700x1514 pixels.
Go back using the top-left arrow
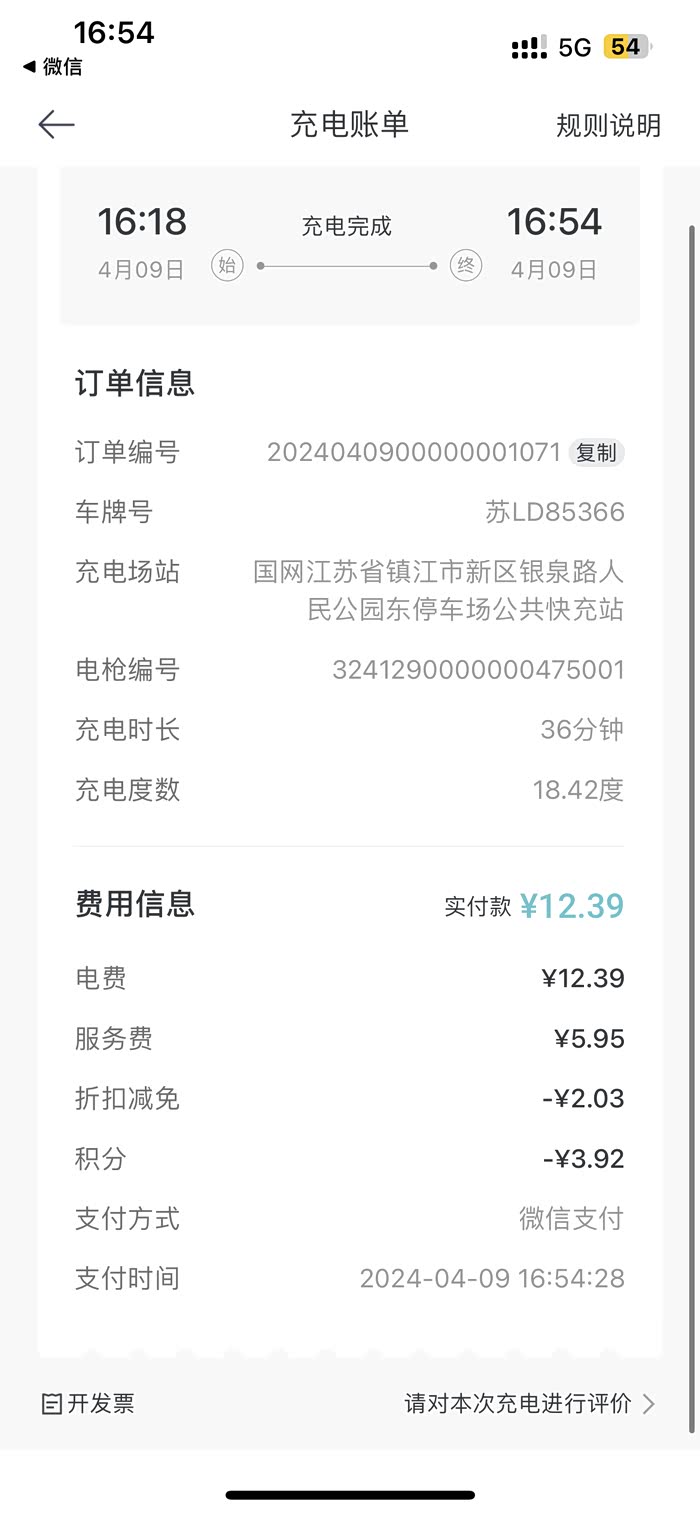coord(56,124)
